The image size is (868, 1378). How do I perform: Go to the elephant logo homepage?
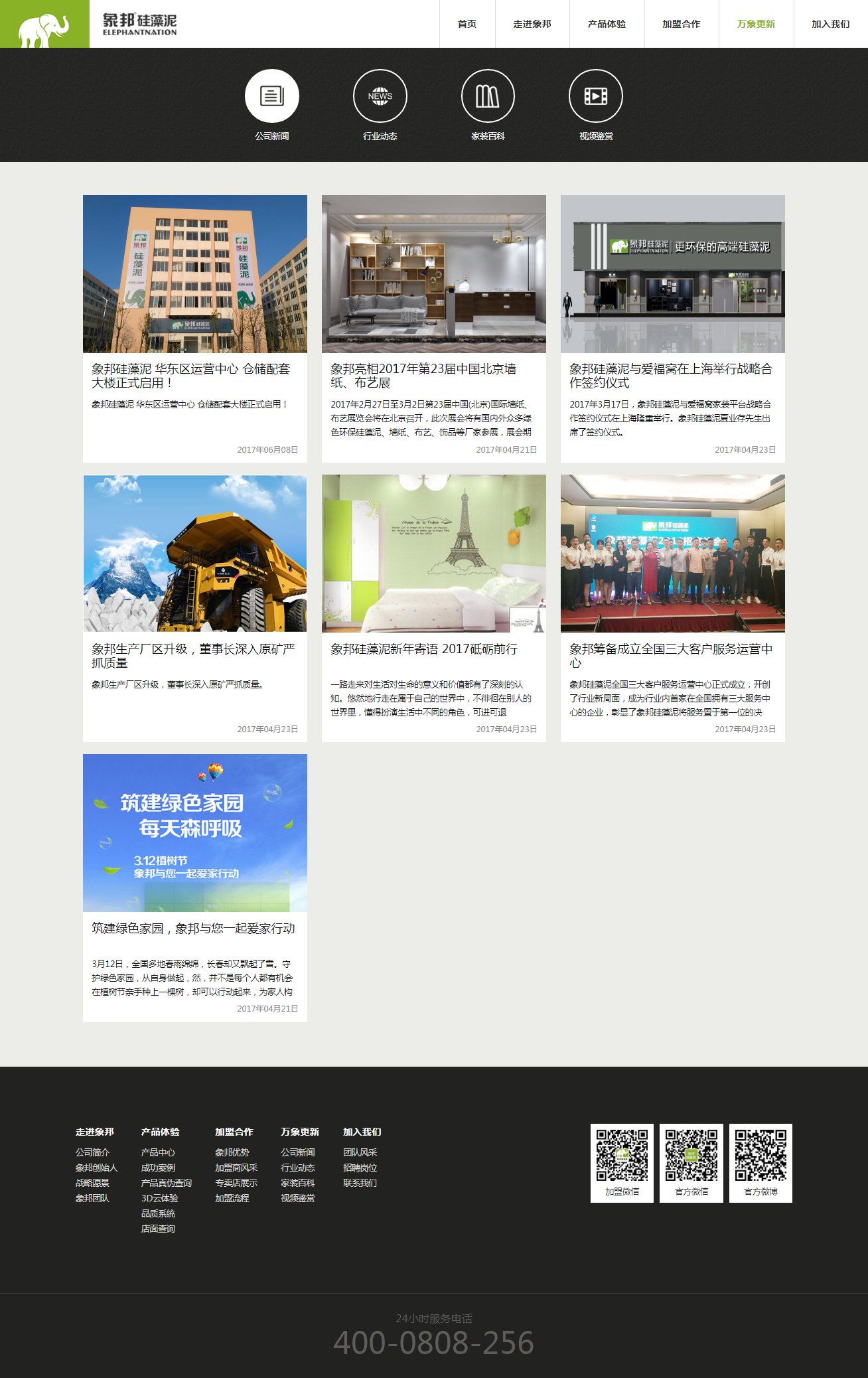44,24
